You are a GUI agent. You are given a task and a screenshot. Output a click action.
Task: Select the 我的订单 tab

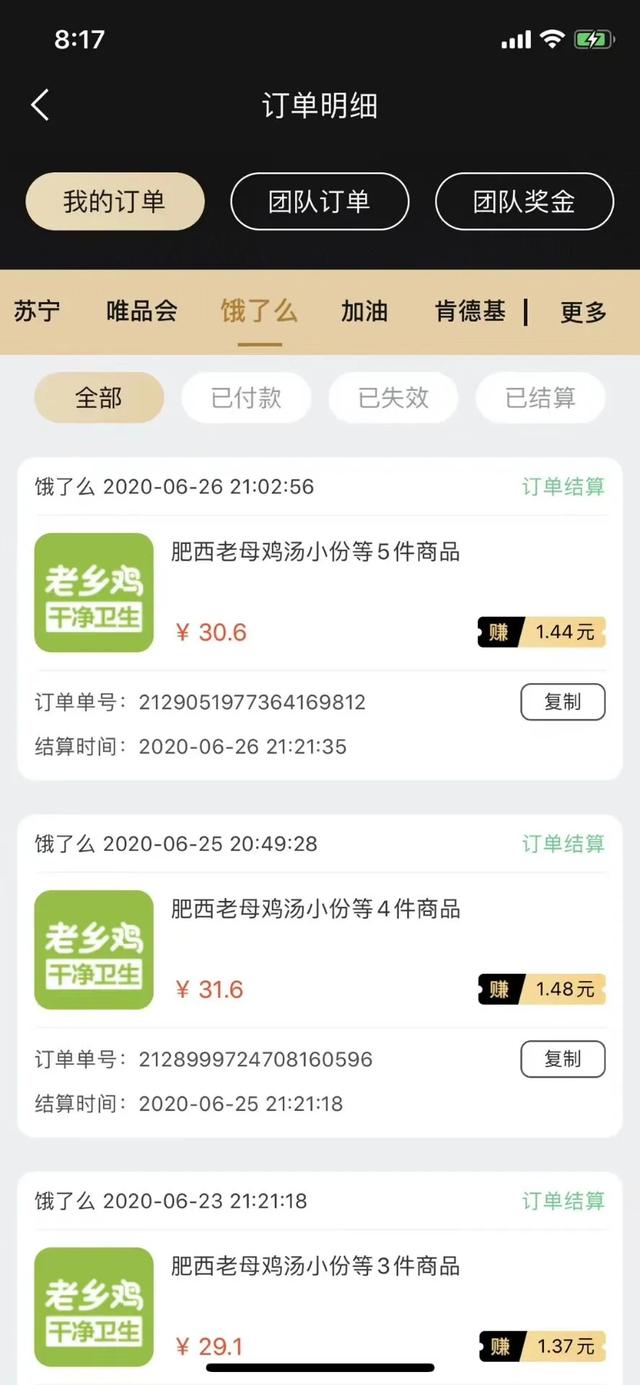(x=115, y=201)
